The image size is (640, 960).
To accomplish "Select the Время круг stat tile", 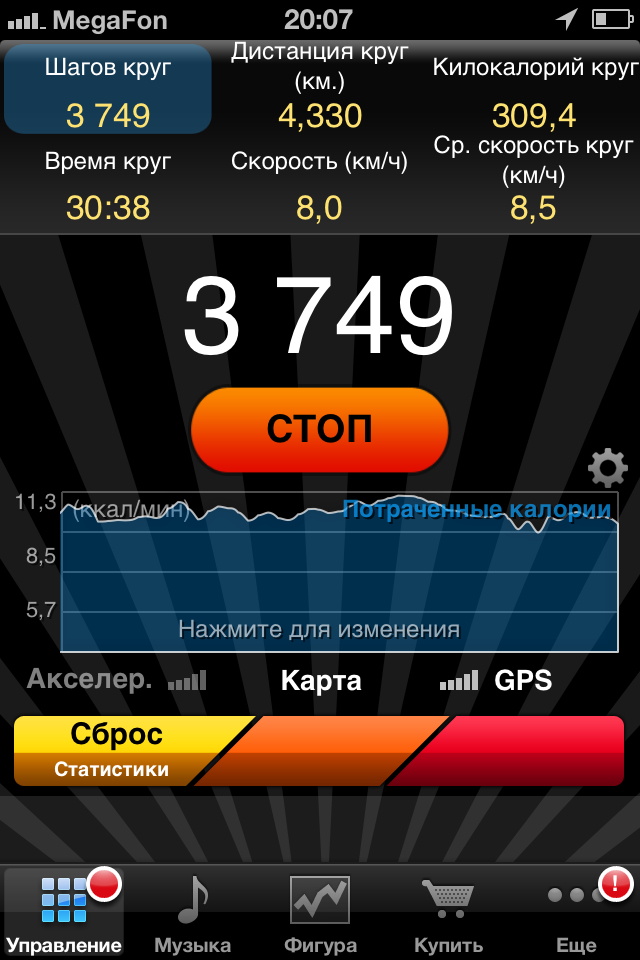I will [108, 185].
